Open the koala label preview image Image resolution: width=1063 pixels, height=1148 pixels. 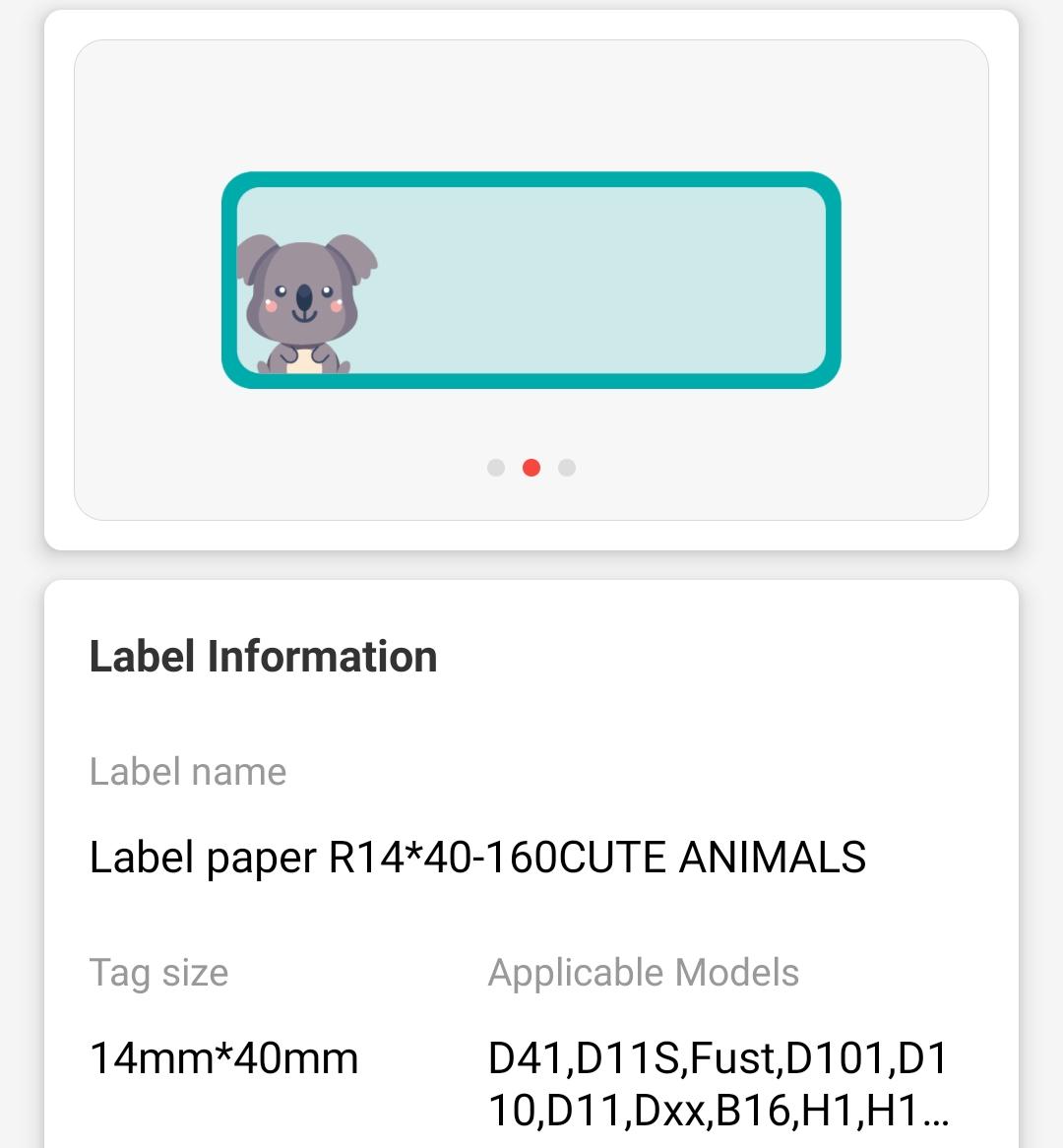[x=531, y=281]
